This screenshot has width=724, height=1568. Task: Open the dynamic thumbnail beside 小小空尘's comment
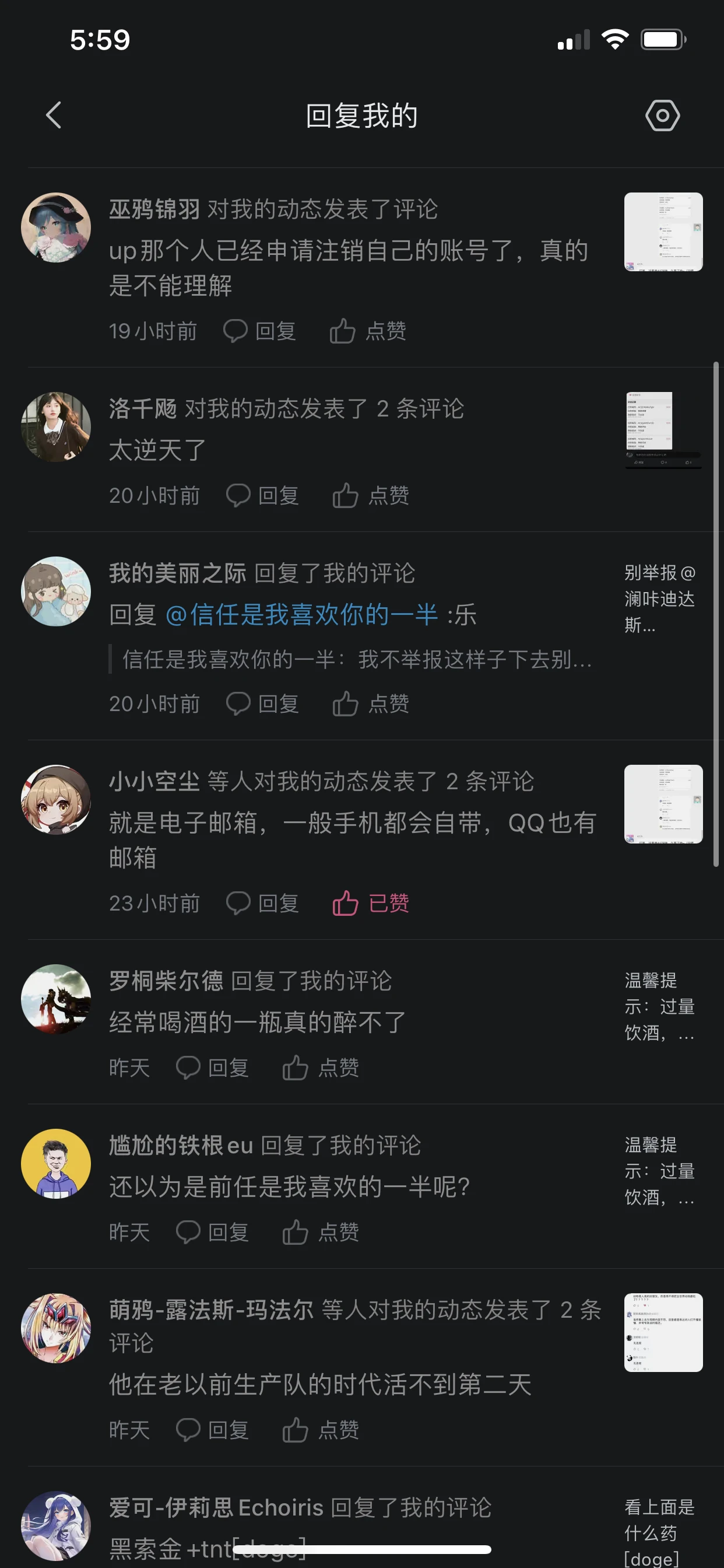click(663, 804)
